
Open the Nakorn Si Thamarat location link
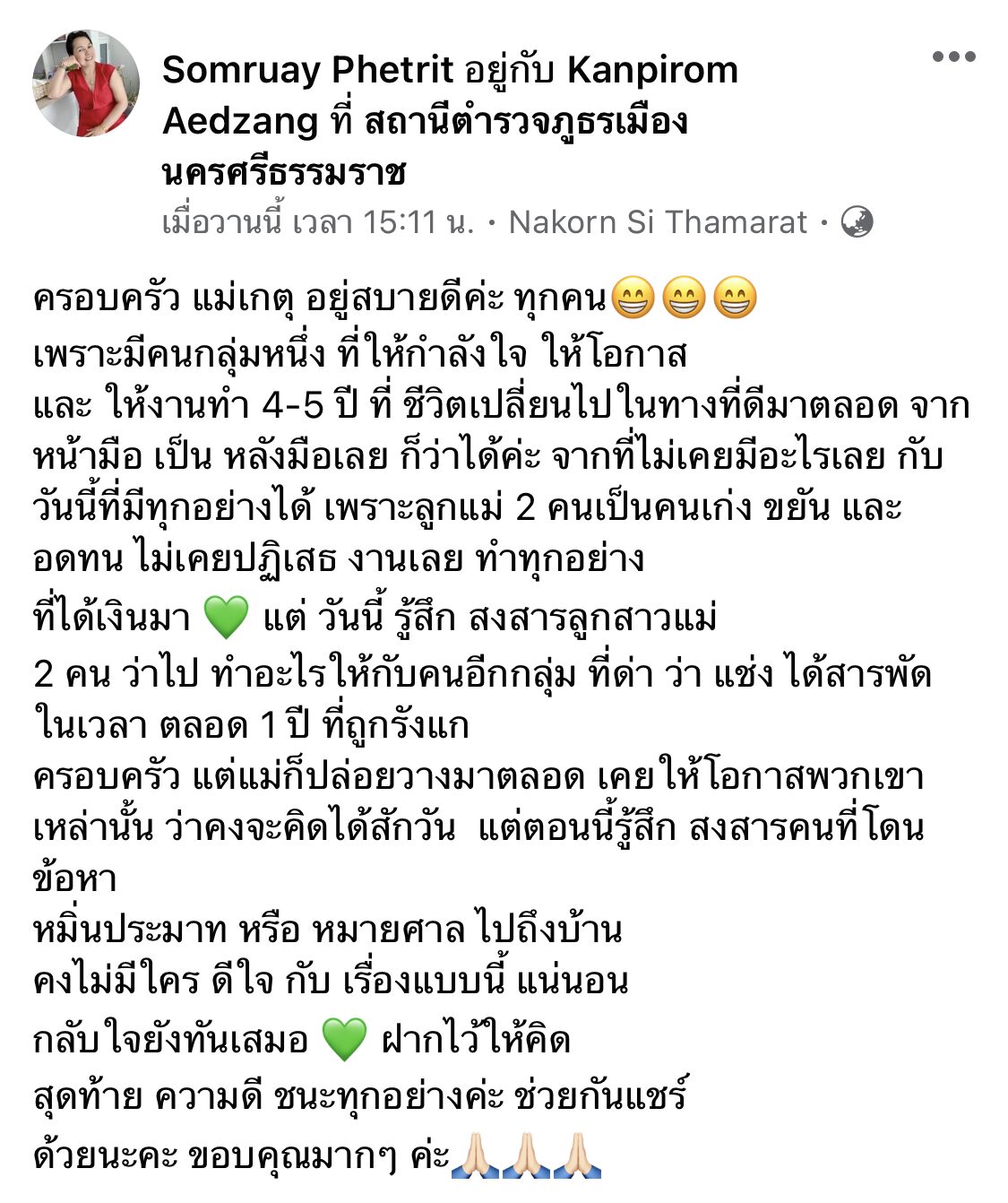pos(658,222)
